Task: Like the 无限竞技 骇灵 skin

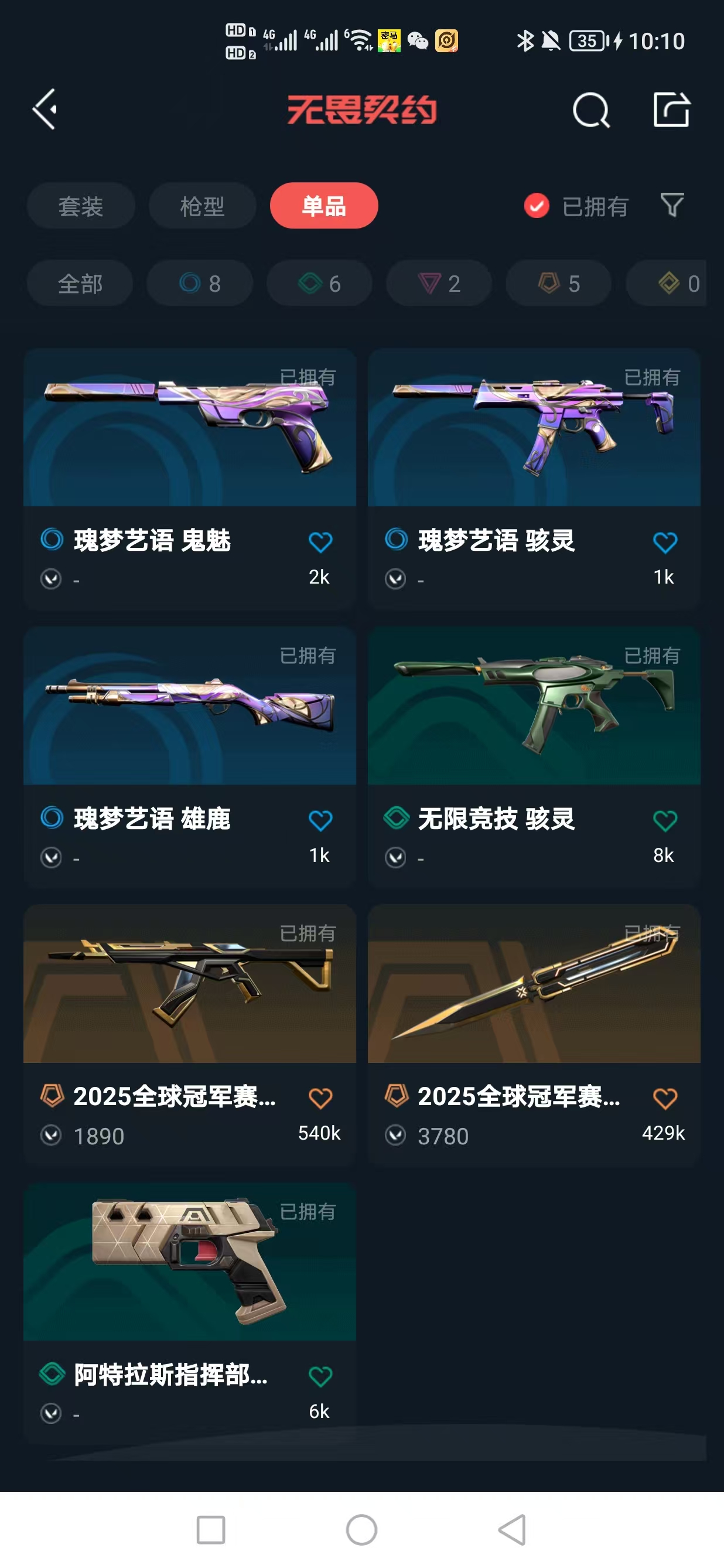Action: tap(664, 820)
